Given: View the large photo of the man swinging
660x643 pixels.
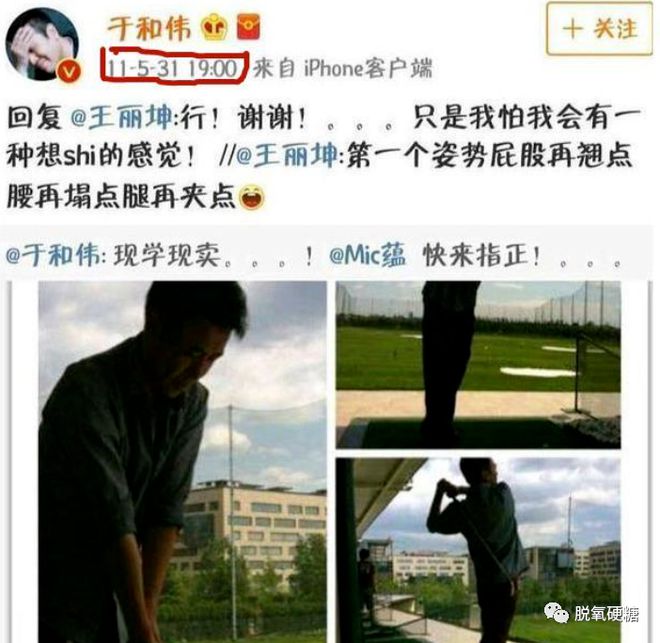Looking at the screenshot, I should [x=182, y=460].
